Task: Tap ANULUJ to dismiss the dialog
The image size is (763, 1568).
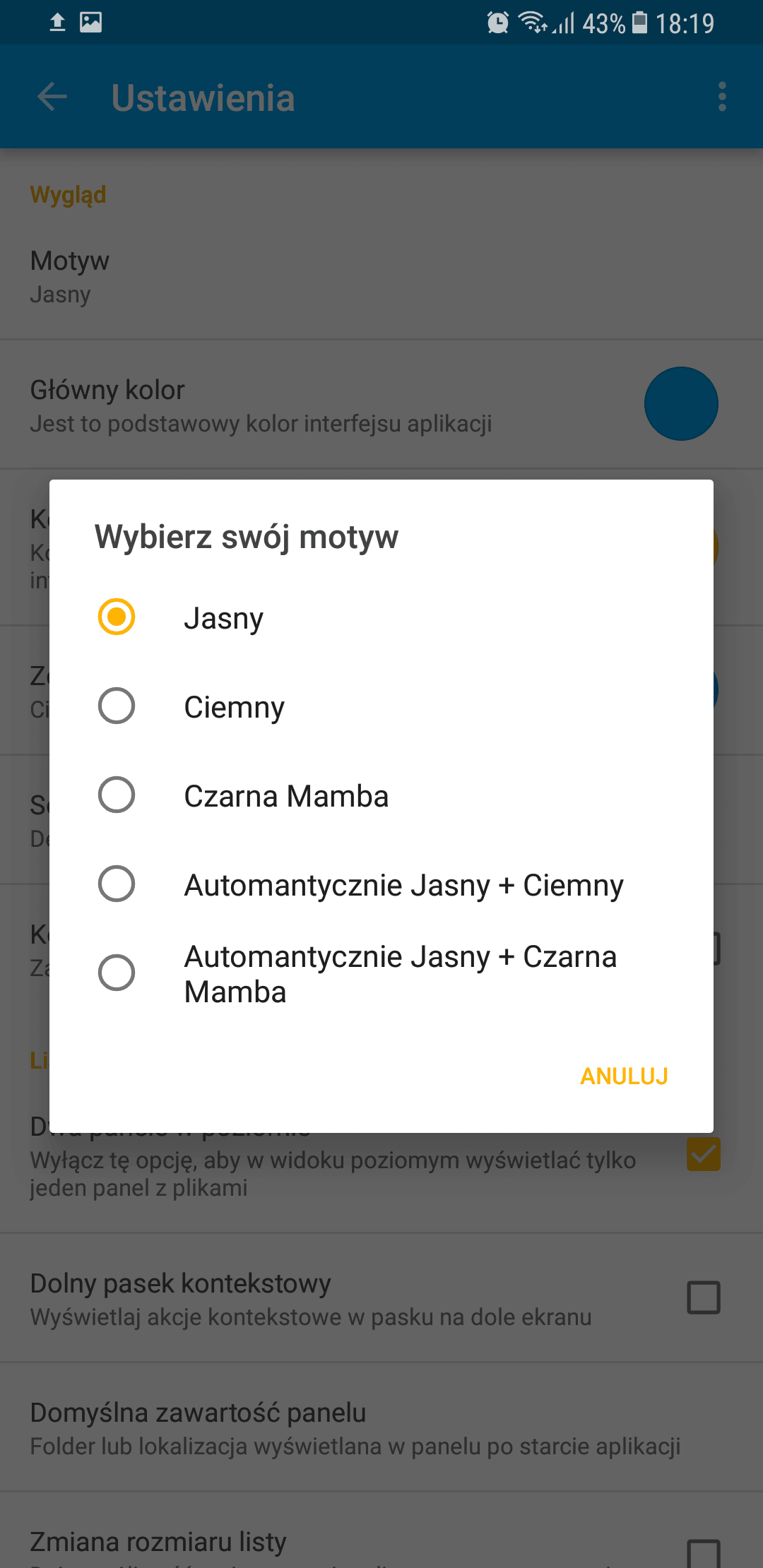Action: (624, 1076)
